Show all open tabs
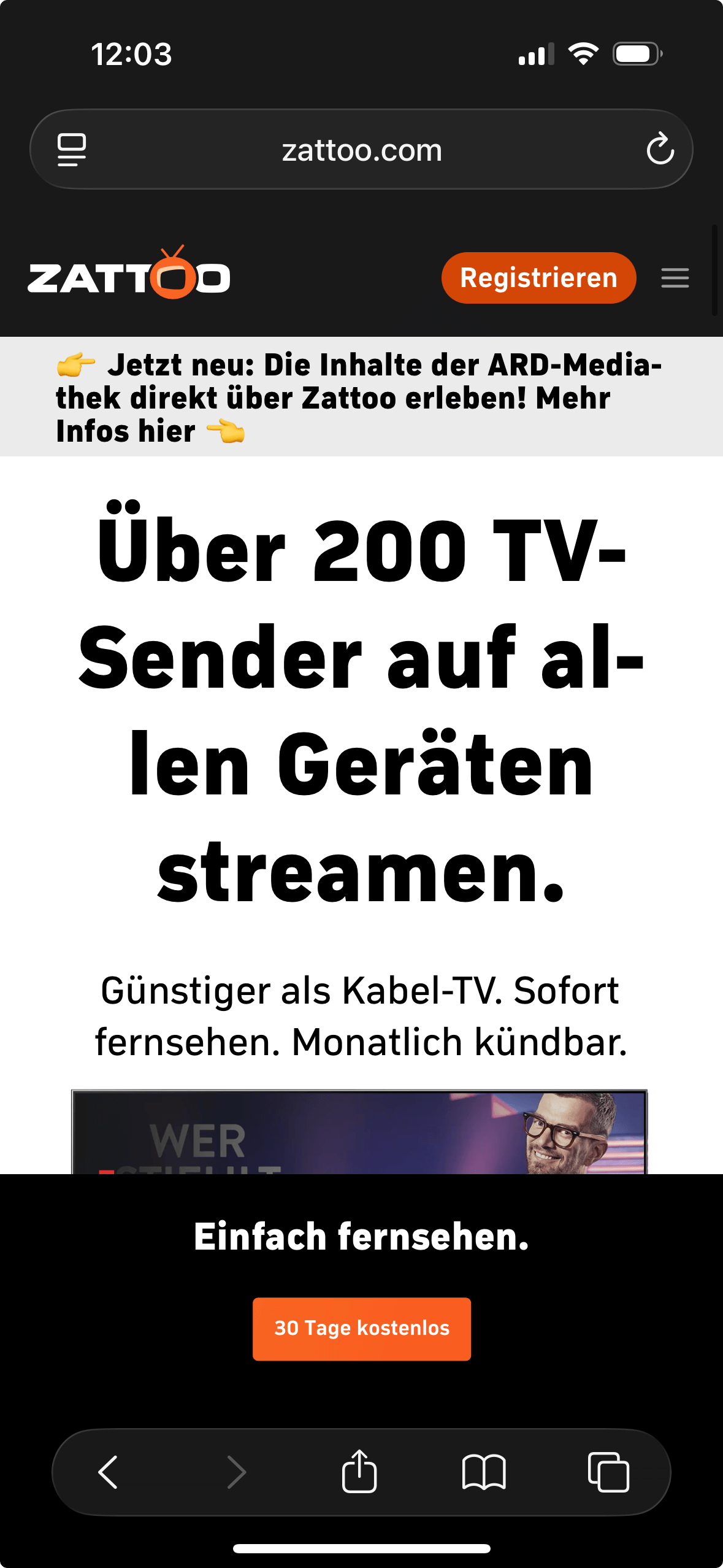This screenshot has width=723, height=1568. pos(608,1472)
